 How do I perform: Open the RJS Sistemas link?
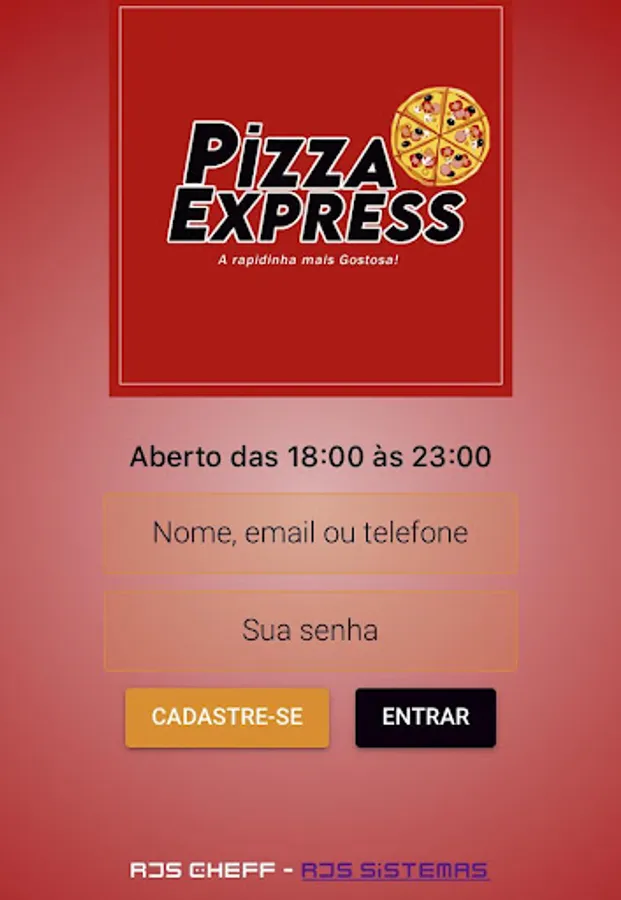click(395, 870)
